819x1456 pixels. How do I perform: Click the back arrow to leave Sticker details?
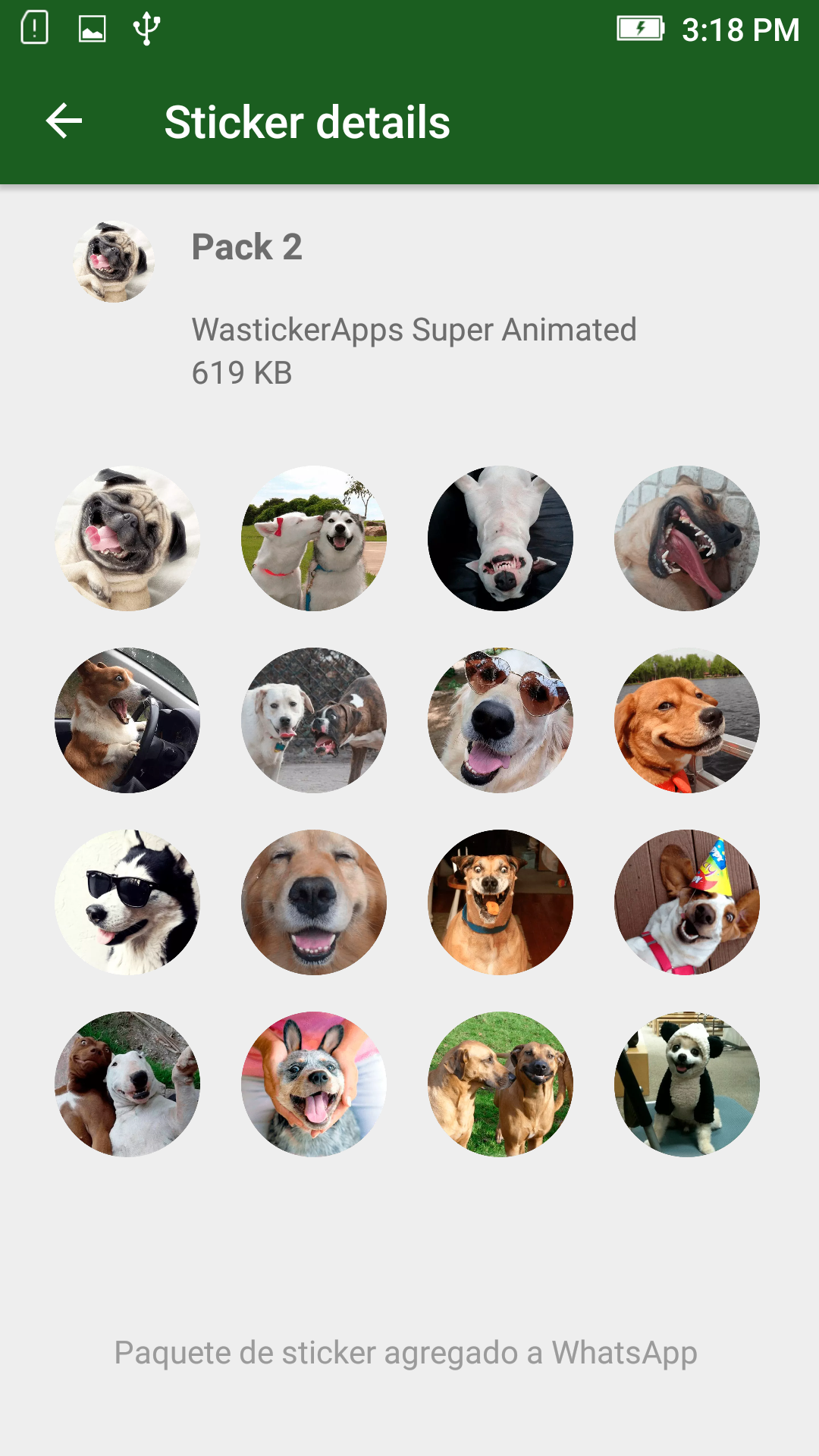tap(62, 121)
